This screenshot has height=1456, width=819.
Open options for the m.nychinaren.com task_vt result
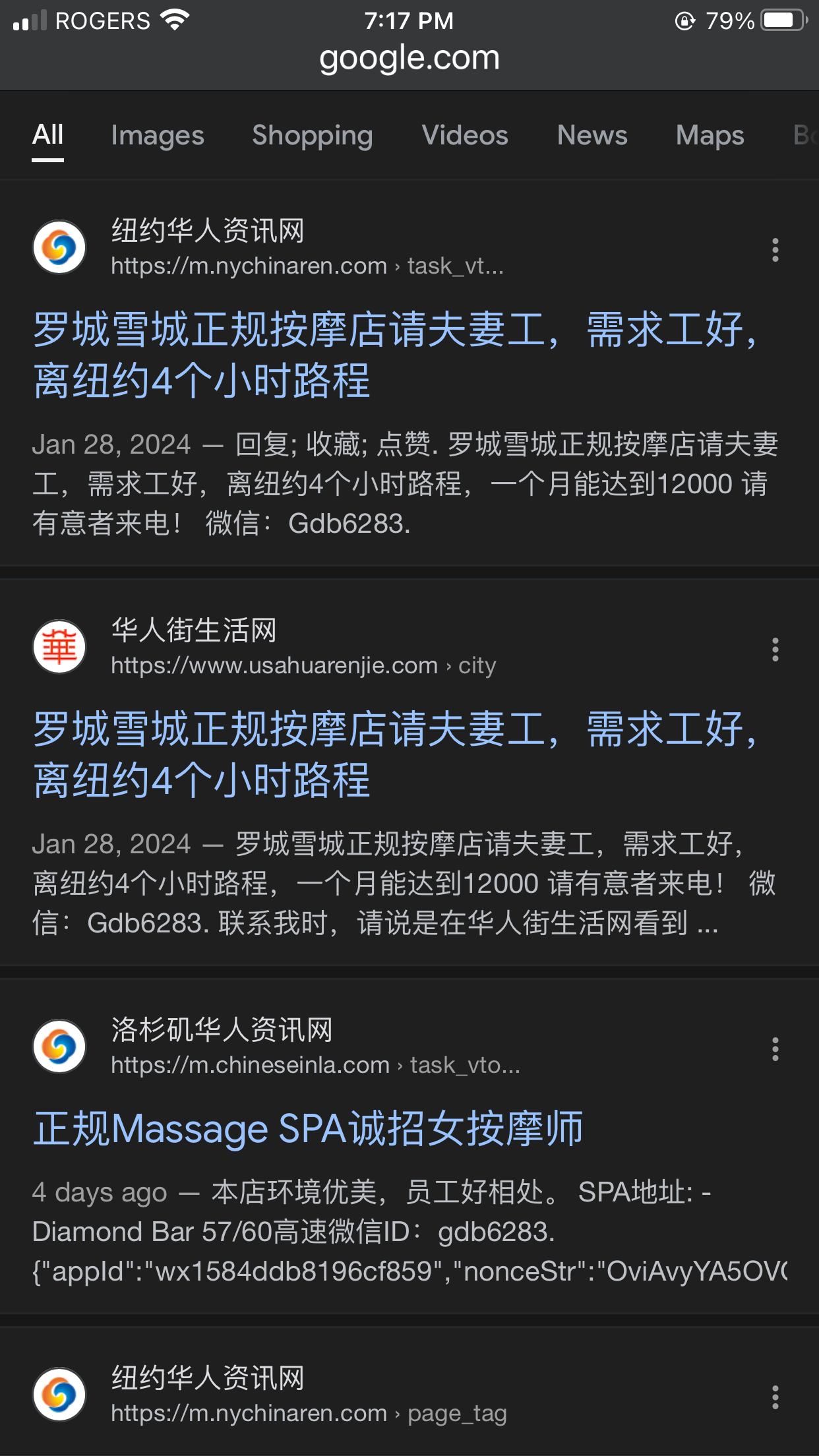tap(775, 250)
